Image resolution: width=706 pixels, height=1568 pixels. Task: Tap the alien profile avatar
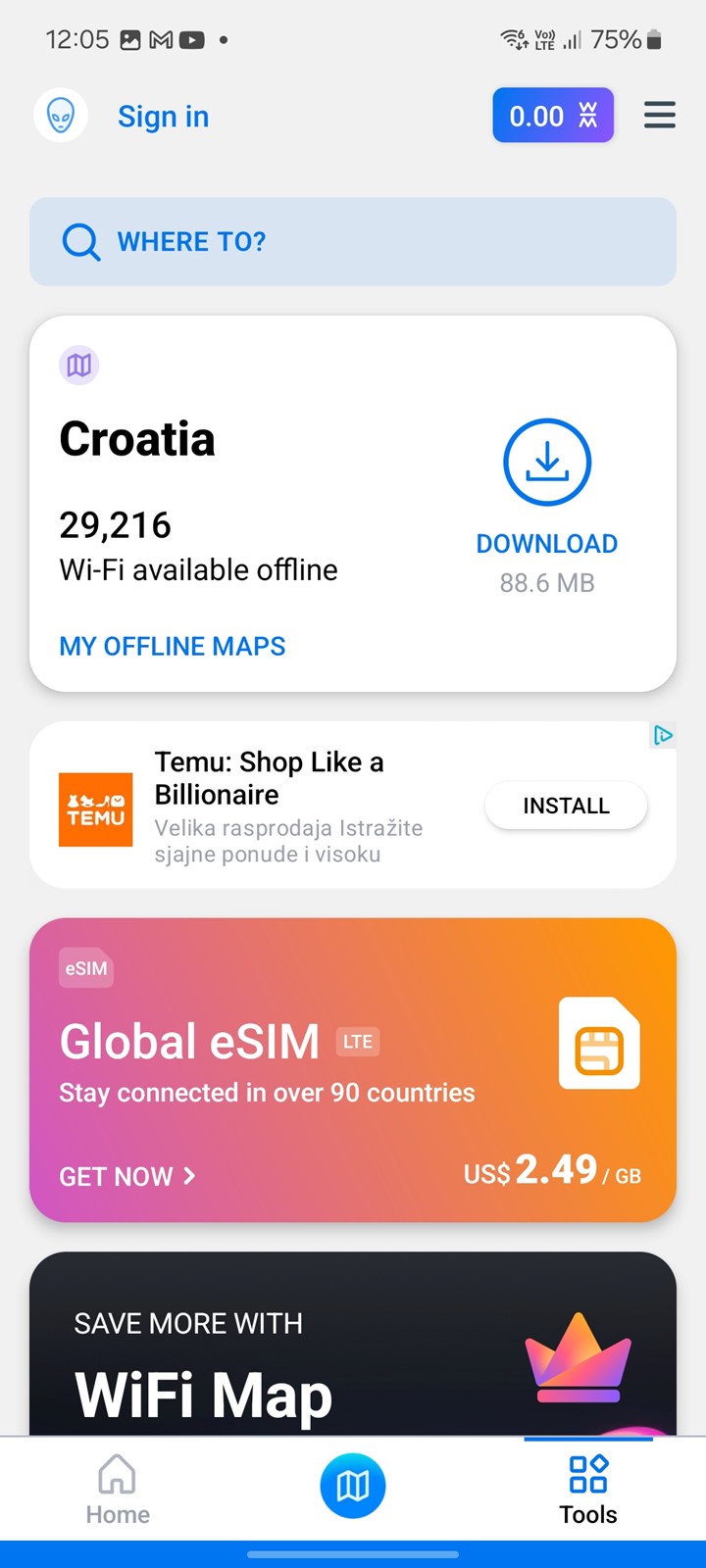coord(61,116)
